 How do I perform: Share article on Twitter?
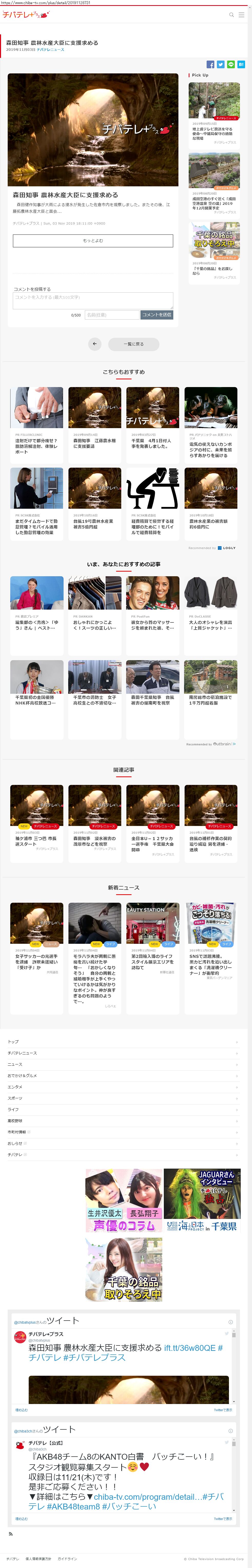tap(220, 64)
